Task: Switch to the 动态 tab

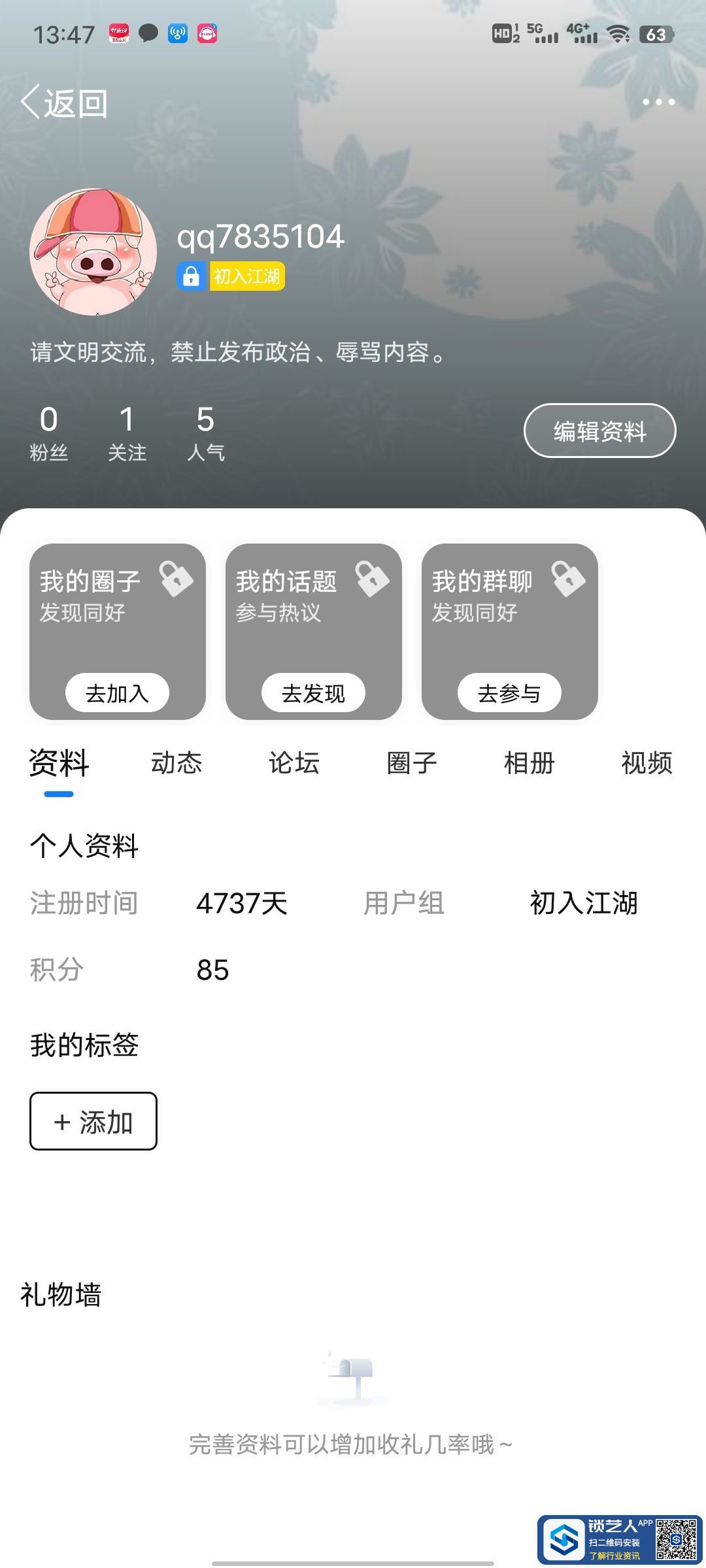Action: click(x=176, y=763)
